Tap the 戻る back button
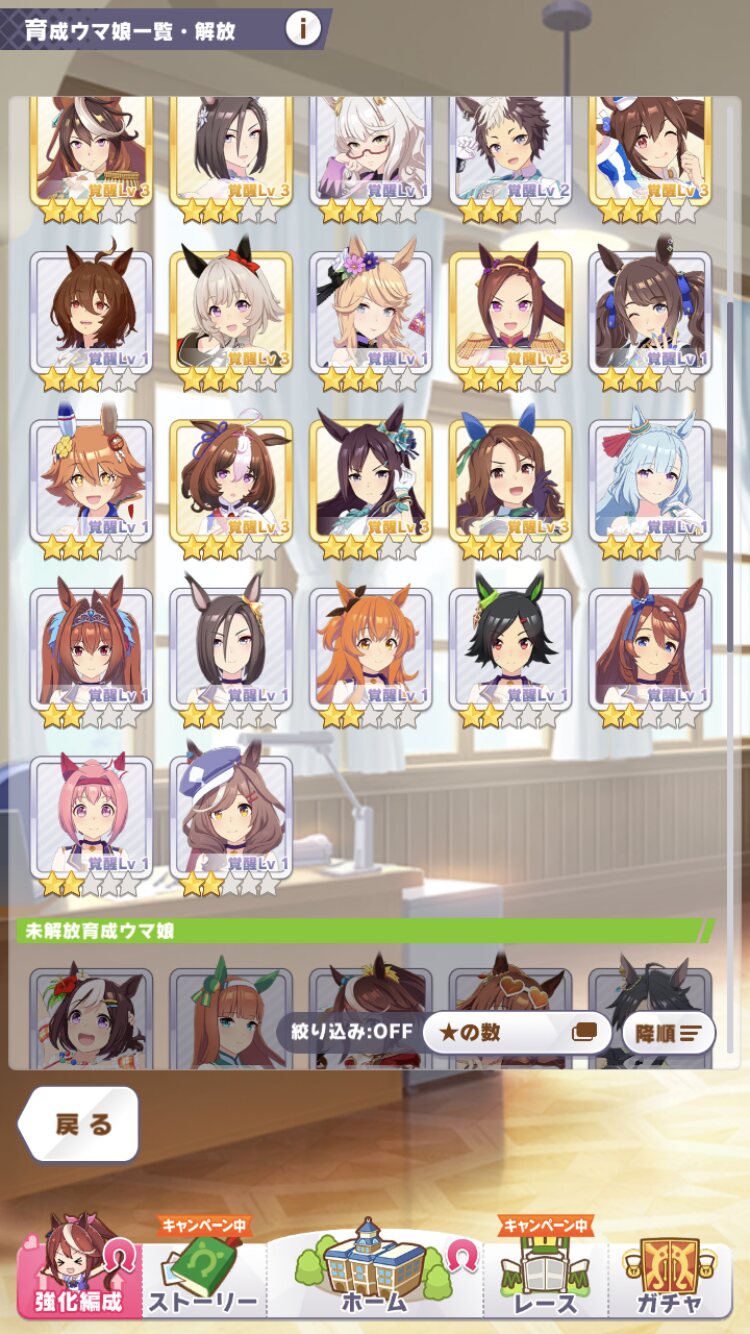 (79, 1124)
